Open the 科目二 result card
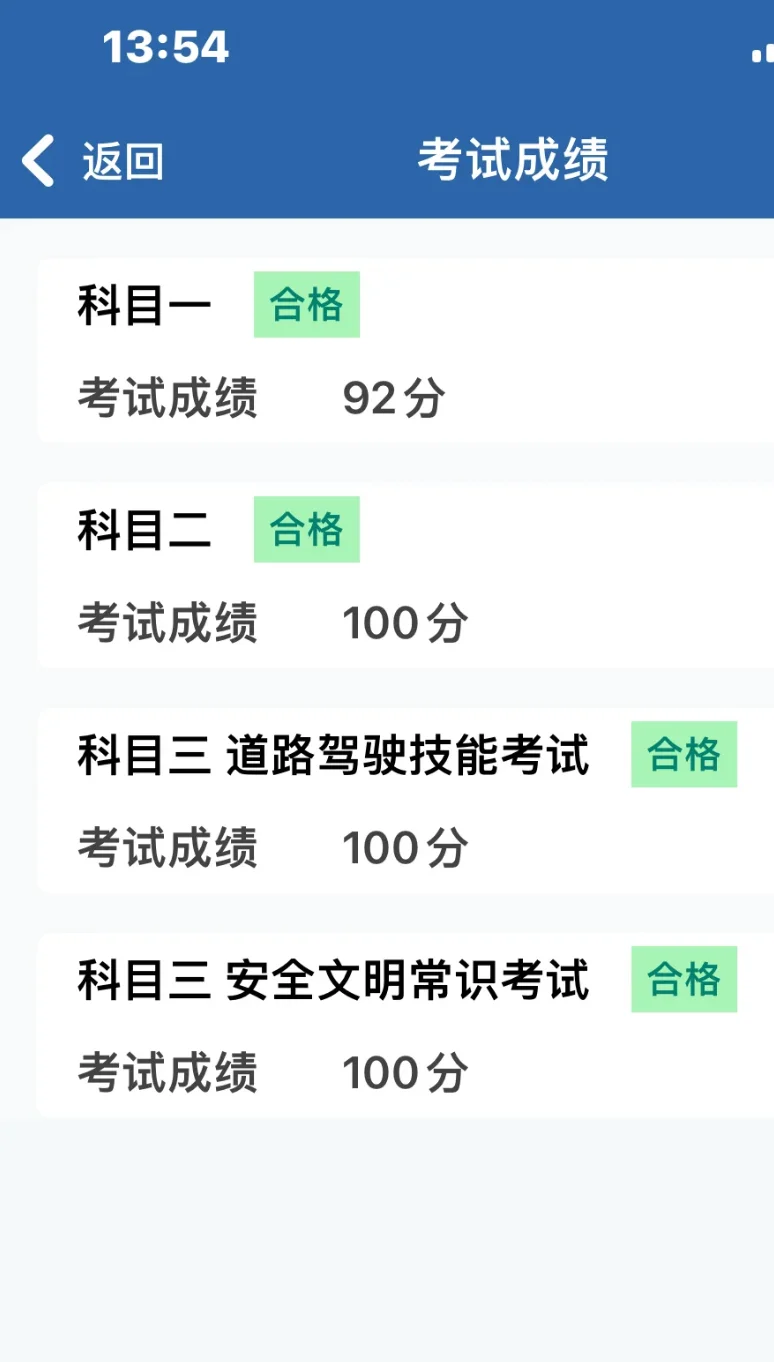 pyautogui.click(x=387, y=577)
